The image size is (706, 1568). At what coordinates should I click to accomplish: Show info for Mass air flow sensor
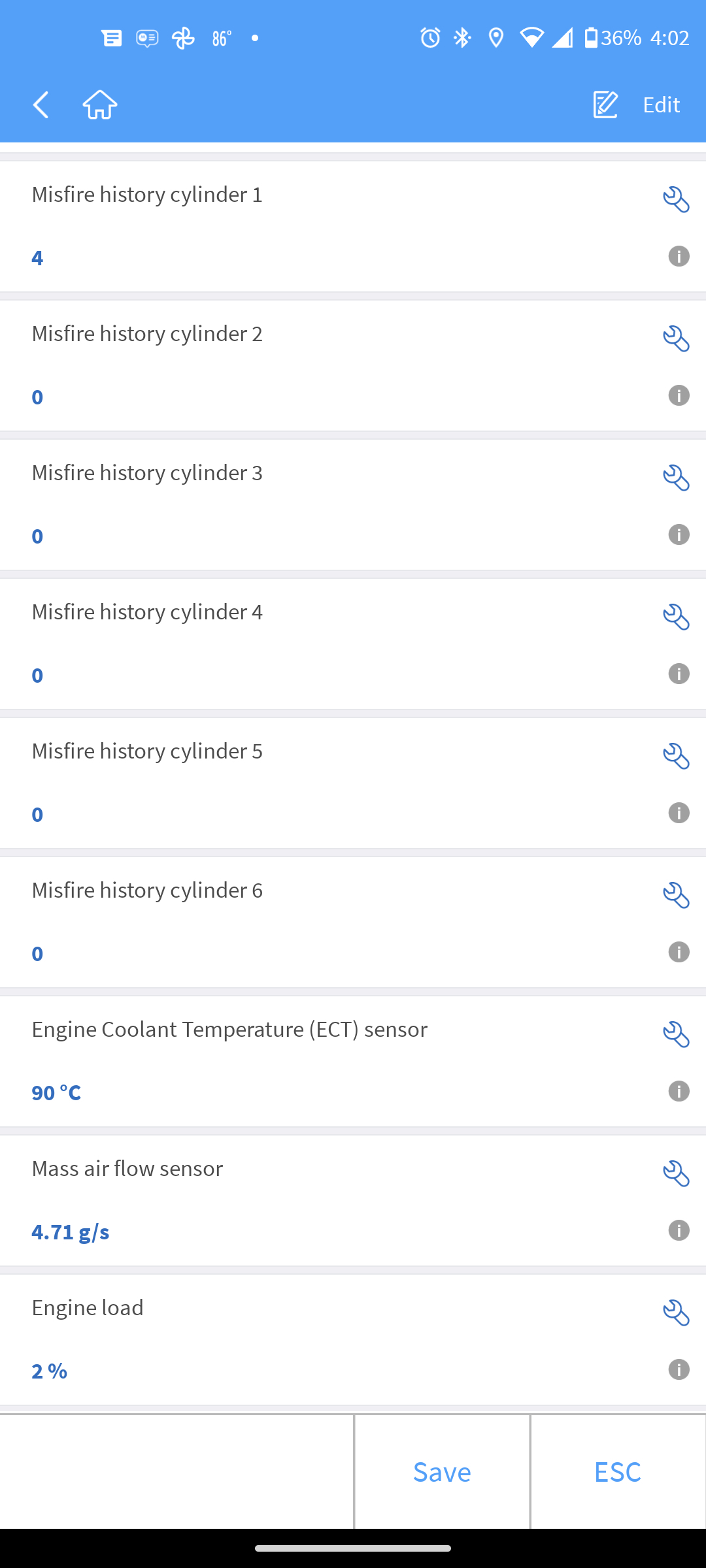pyautogui.click(x=679, y=1230)
